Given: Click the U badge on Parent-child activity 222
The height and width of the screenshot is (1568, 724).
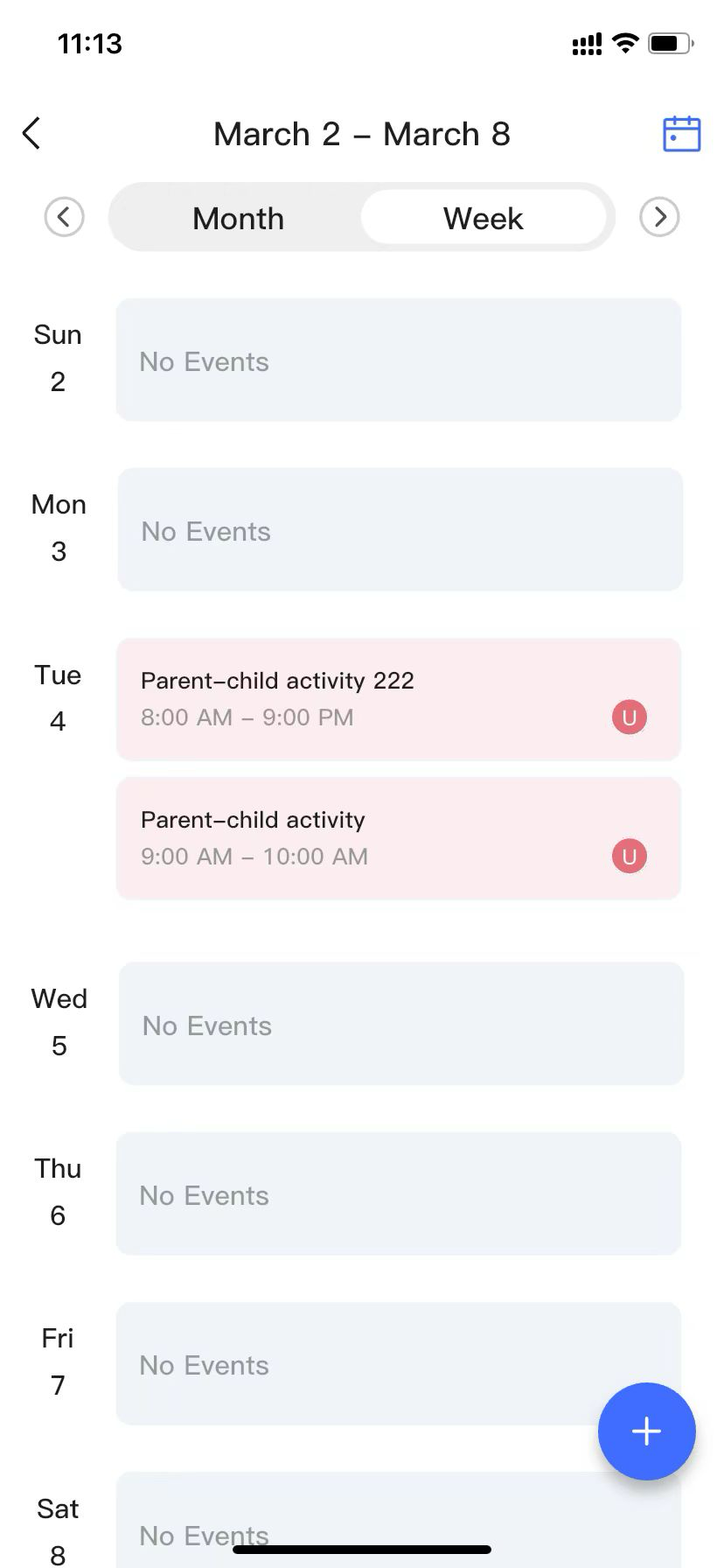Looking at the screenshot, I should (629, 717).
